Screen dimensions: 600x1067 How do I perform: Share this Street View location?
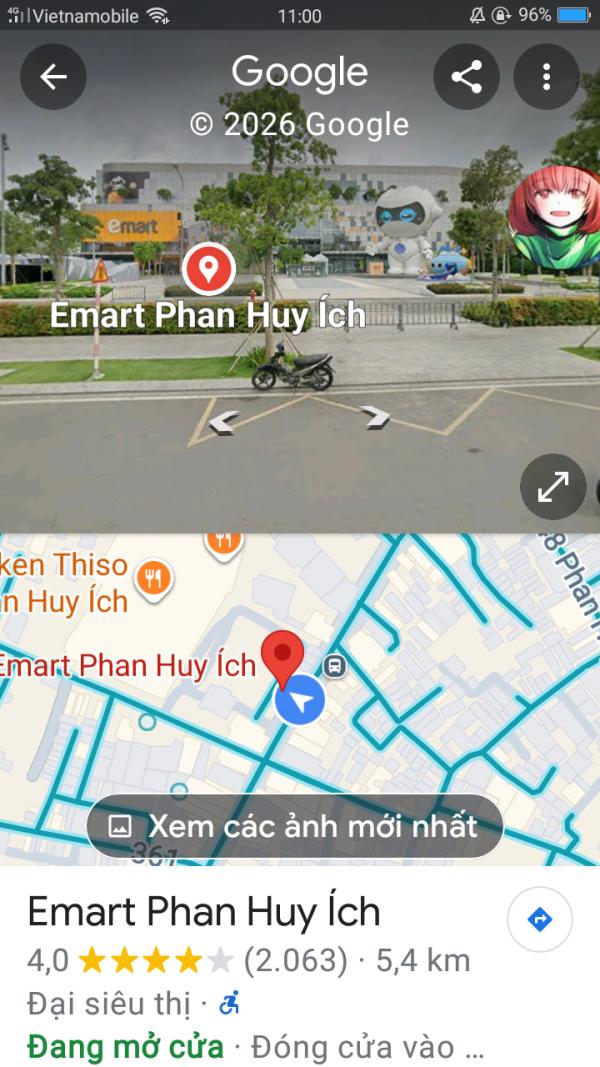click(467, 77)
